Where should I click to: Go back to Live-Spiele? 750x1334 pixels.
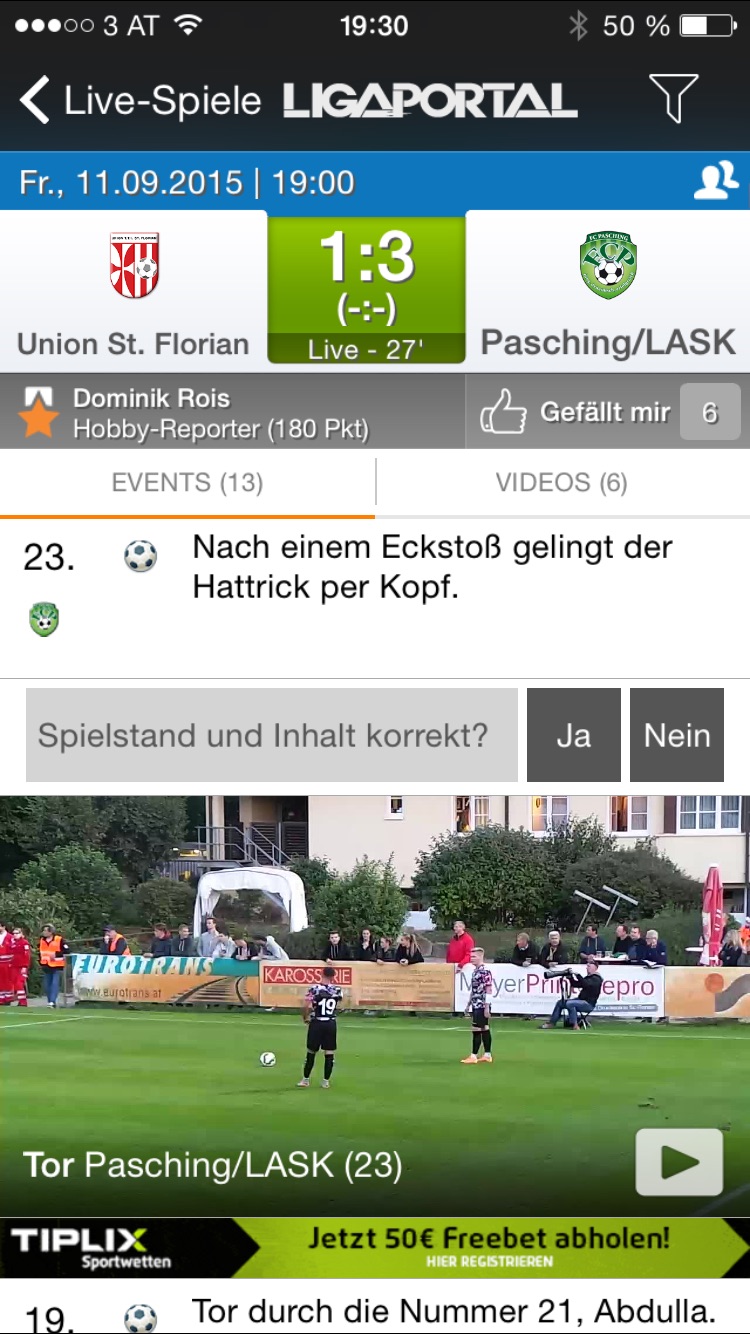click(140, 100)
